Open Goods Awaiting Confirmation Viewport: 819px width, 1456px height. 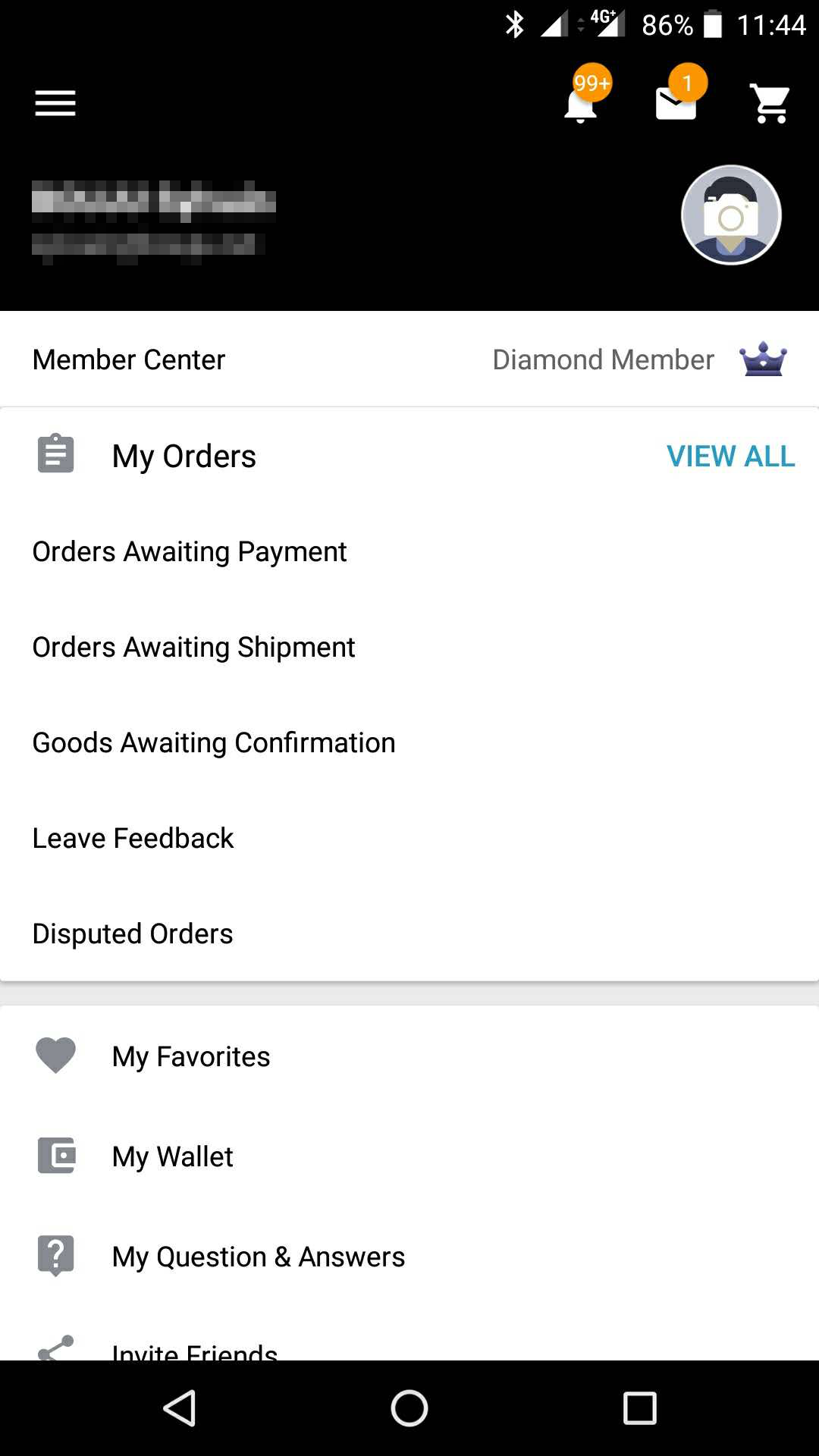(x=409, y=743)
